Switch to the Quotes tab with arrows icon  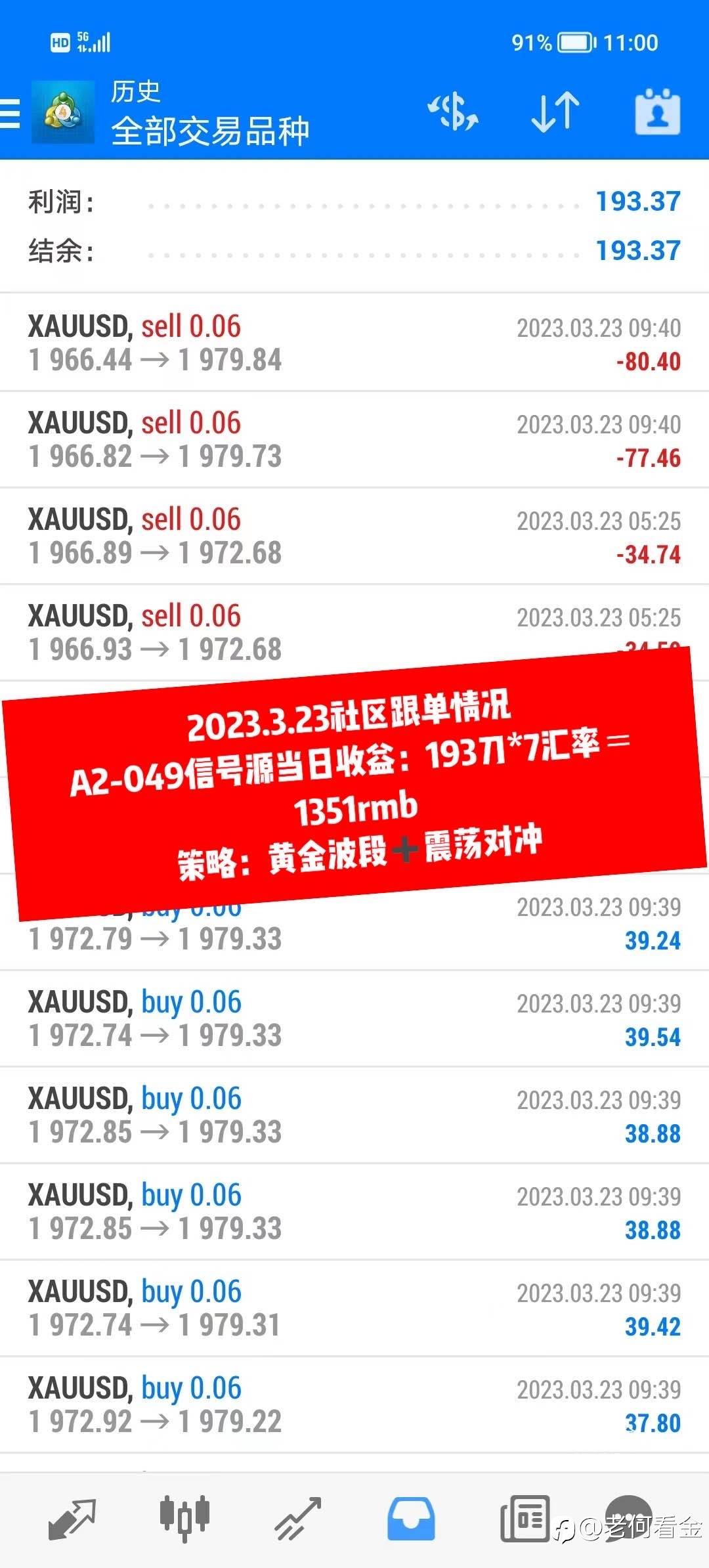pos(72,1519)
